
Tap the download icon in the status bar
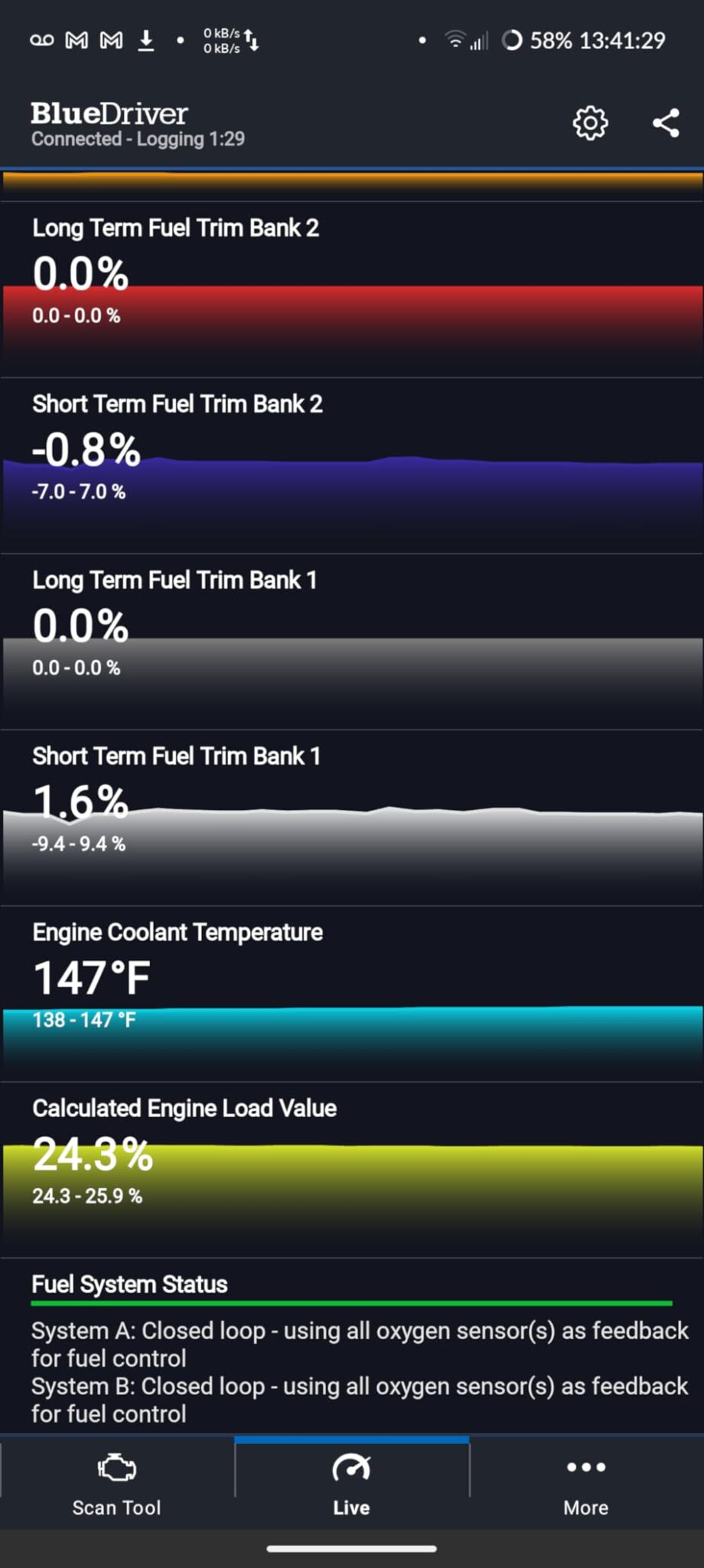[x=145, y=39]
